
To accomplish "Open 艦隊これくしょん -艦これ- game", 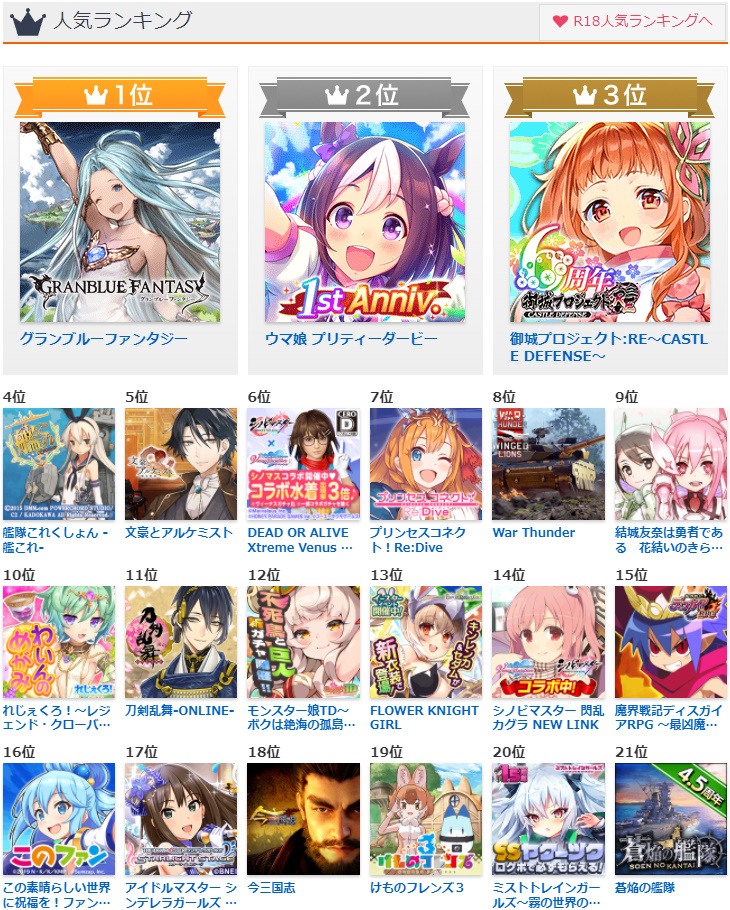I will tap(59, 464).
